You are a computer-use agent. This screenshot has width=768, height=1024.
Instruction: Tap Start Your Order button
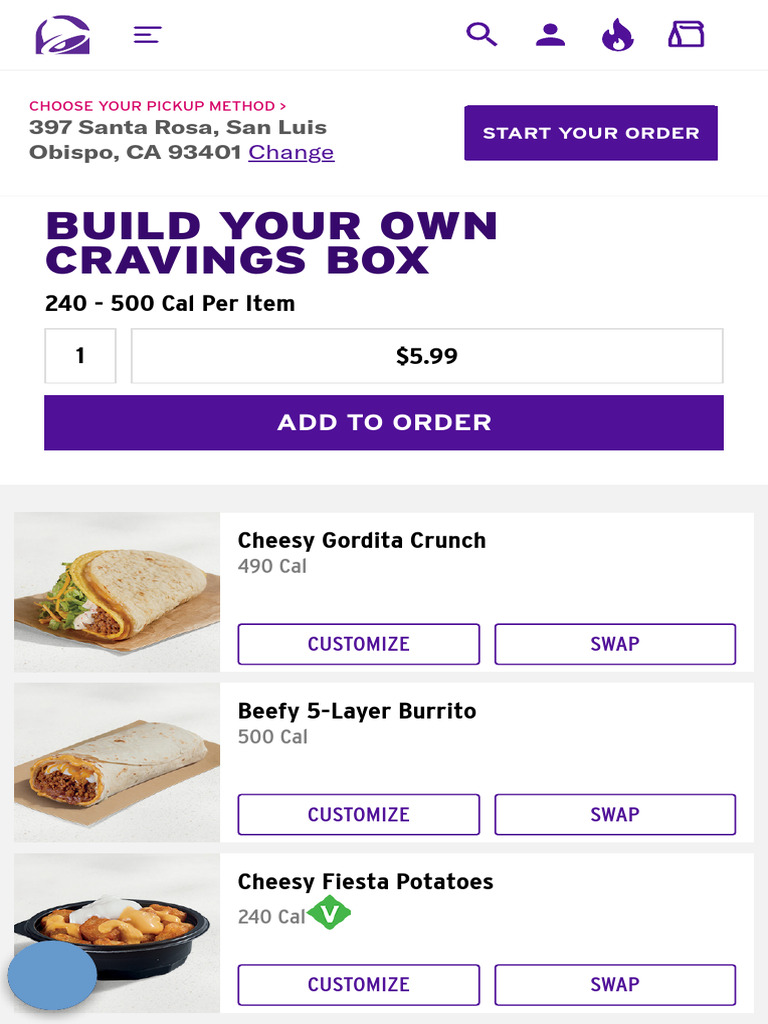(591, 133)
